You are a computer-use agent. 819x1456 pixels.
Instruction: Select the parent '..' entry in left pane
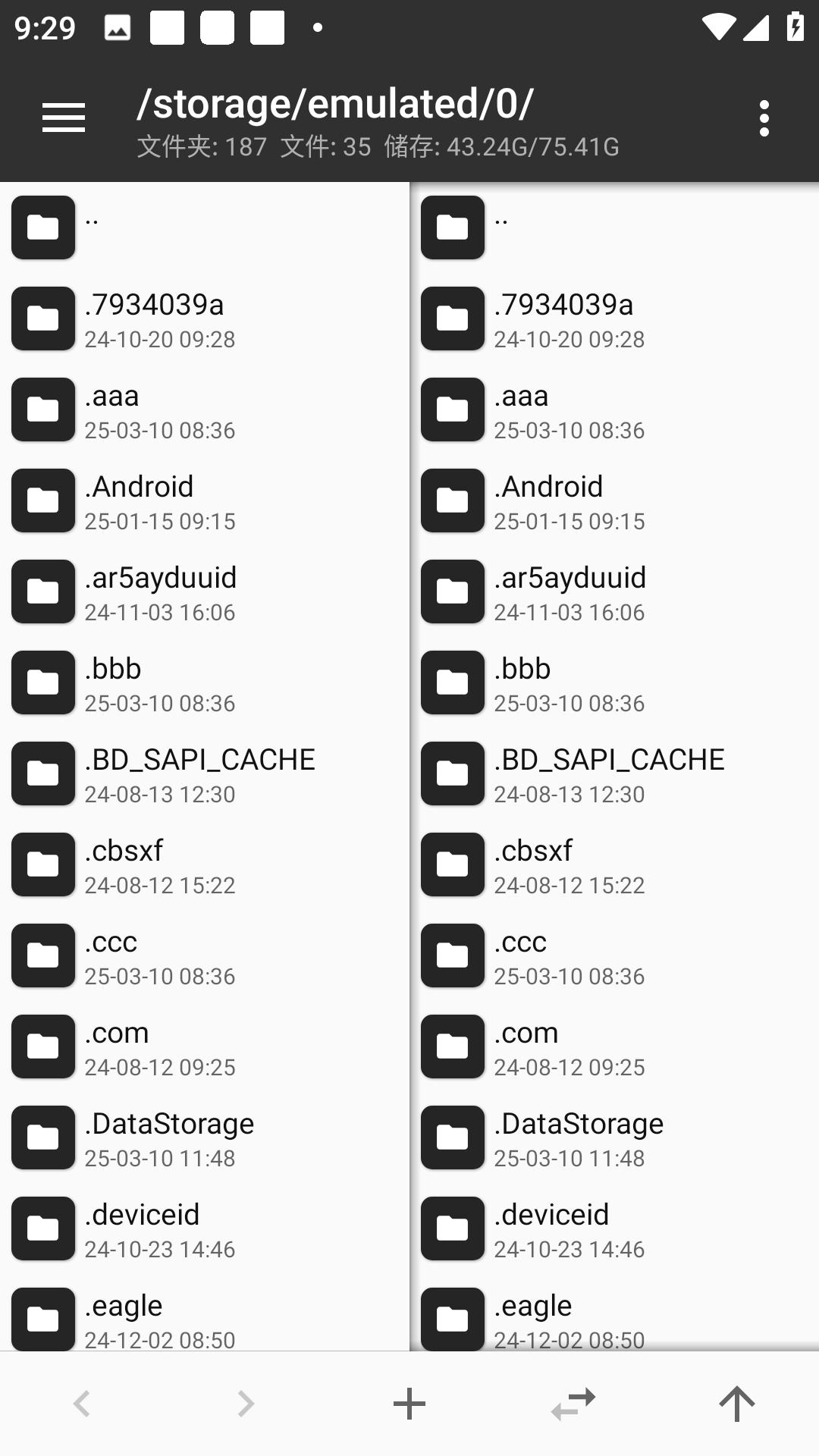(x=205, y=227)
